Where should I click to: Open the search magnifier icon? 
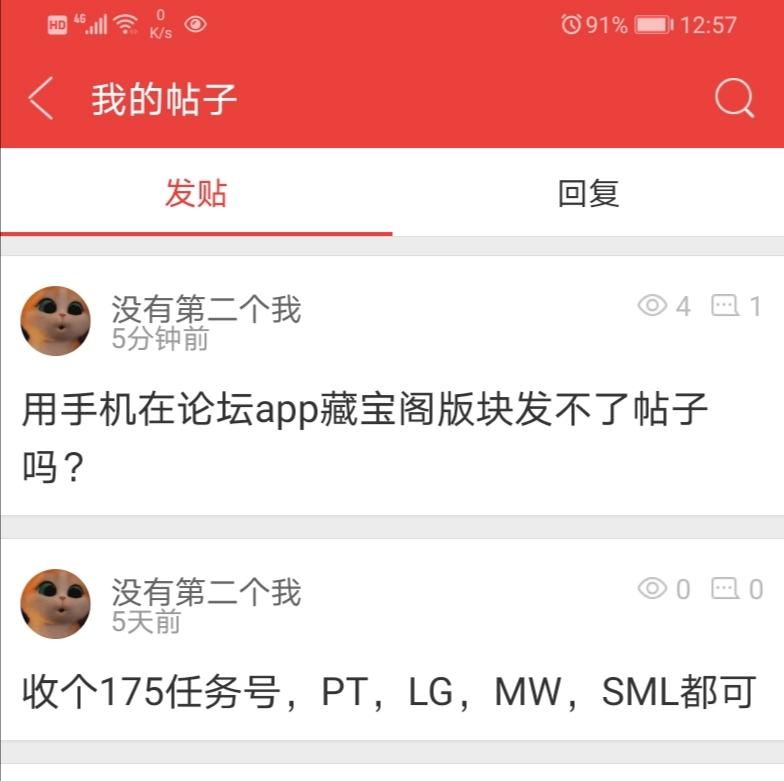[x=734, y=99]
